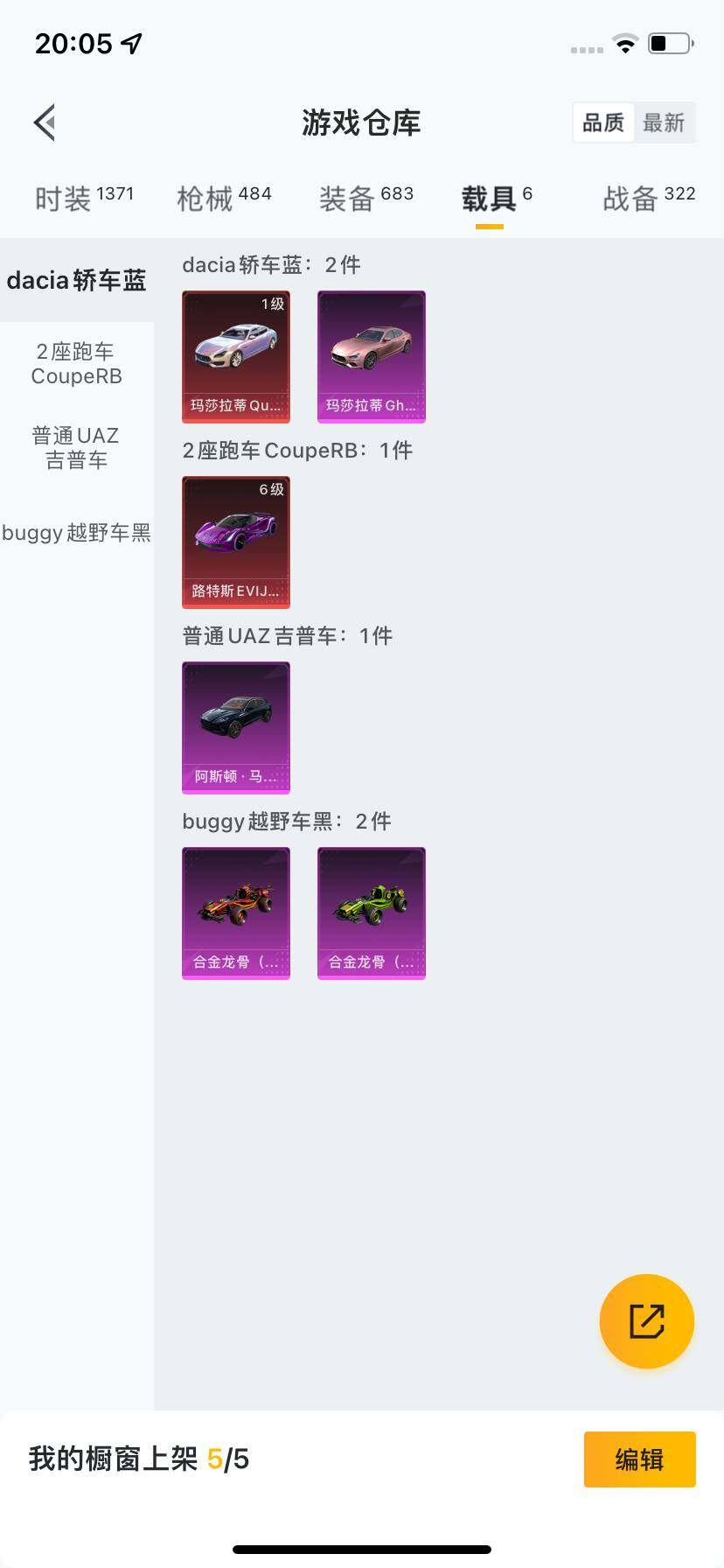Open the green 合金龙骨 buggy

[372, 913]
